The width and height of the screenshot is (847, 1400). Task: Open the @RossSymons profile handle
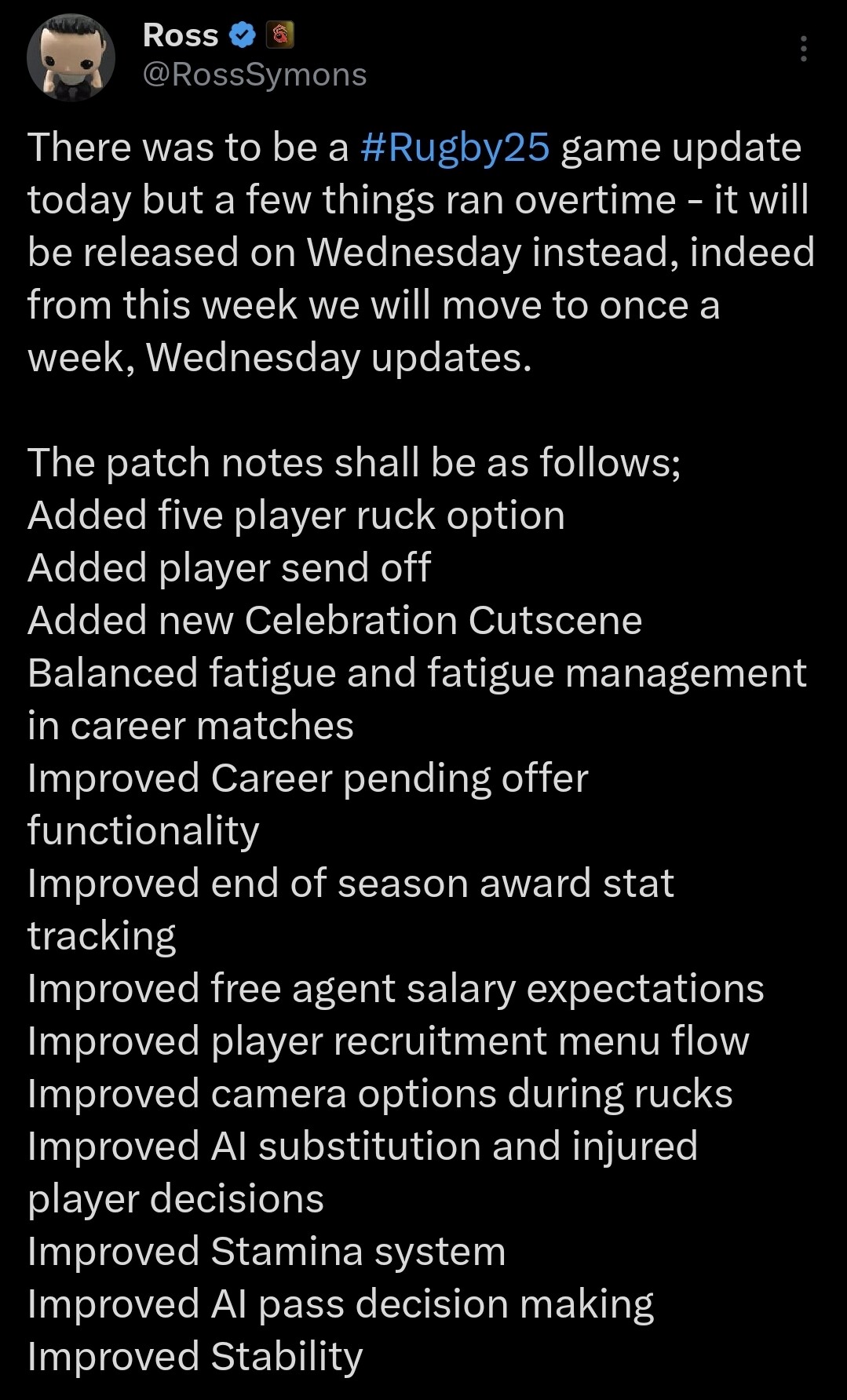coord(255,75)
